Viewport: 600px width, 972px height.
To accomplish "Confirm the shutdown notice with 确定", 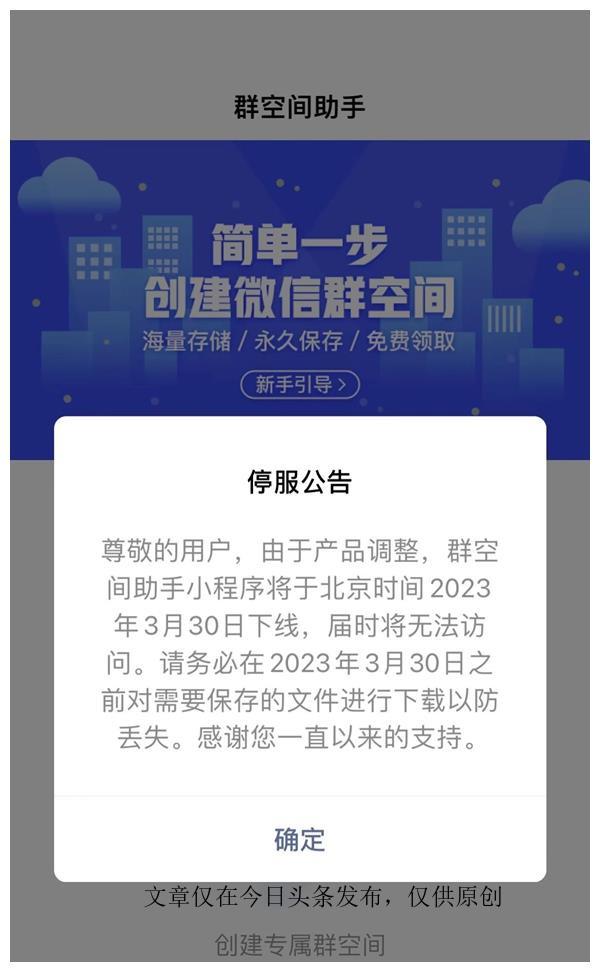I will coord(299,839).
